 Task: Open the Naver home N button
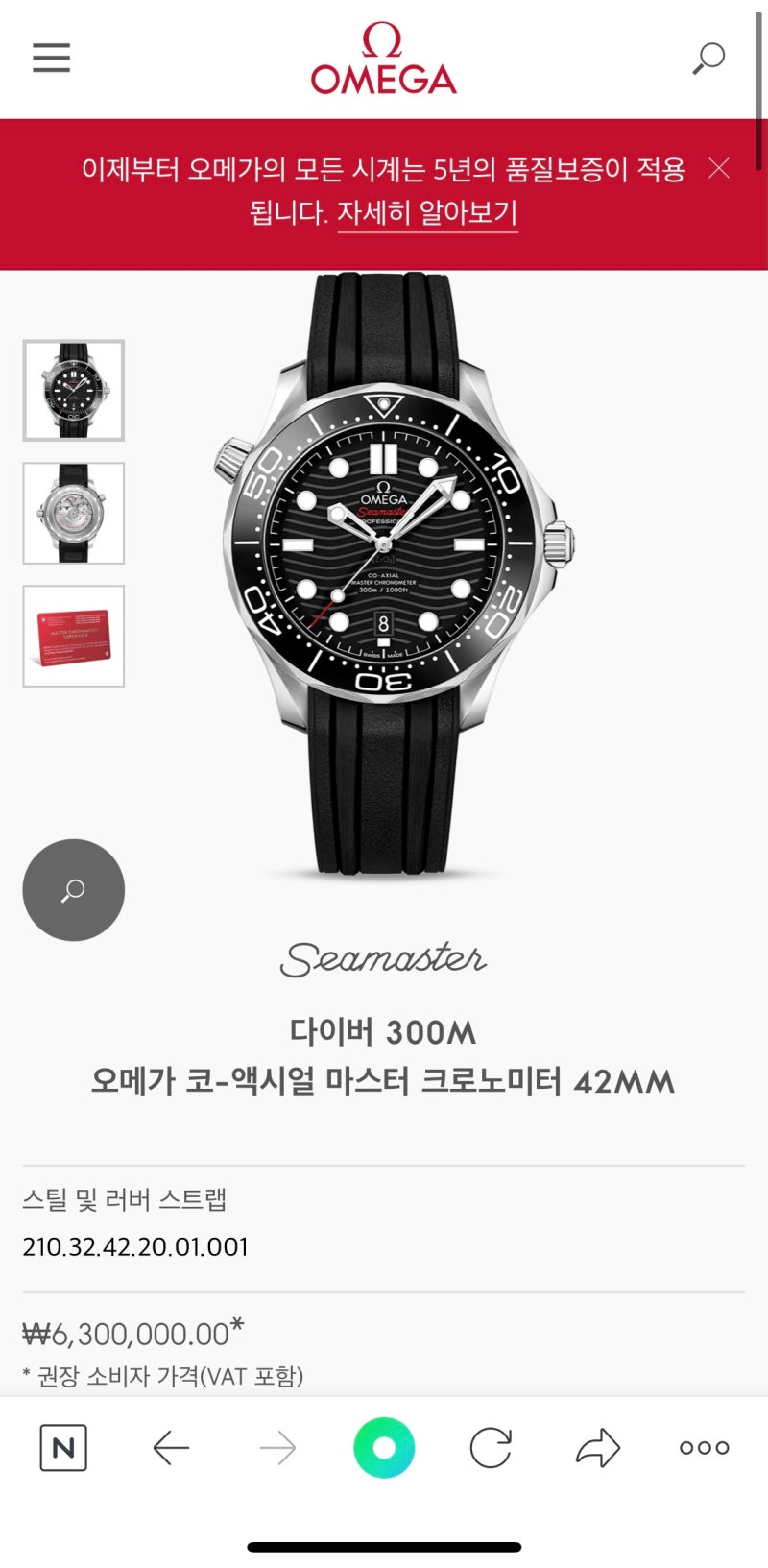[63, 1448]
